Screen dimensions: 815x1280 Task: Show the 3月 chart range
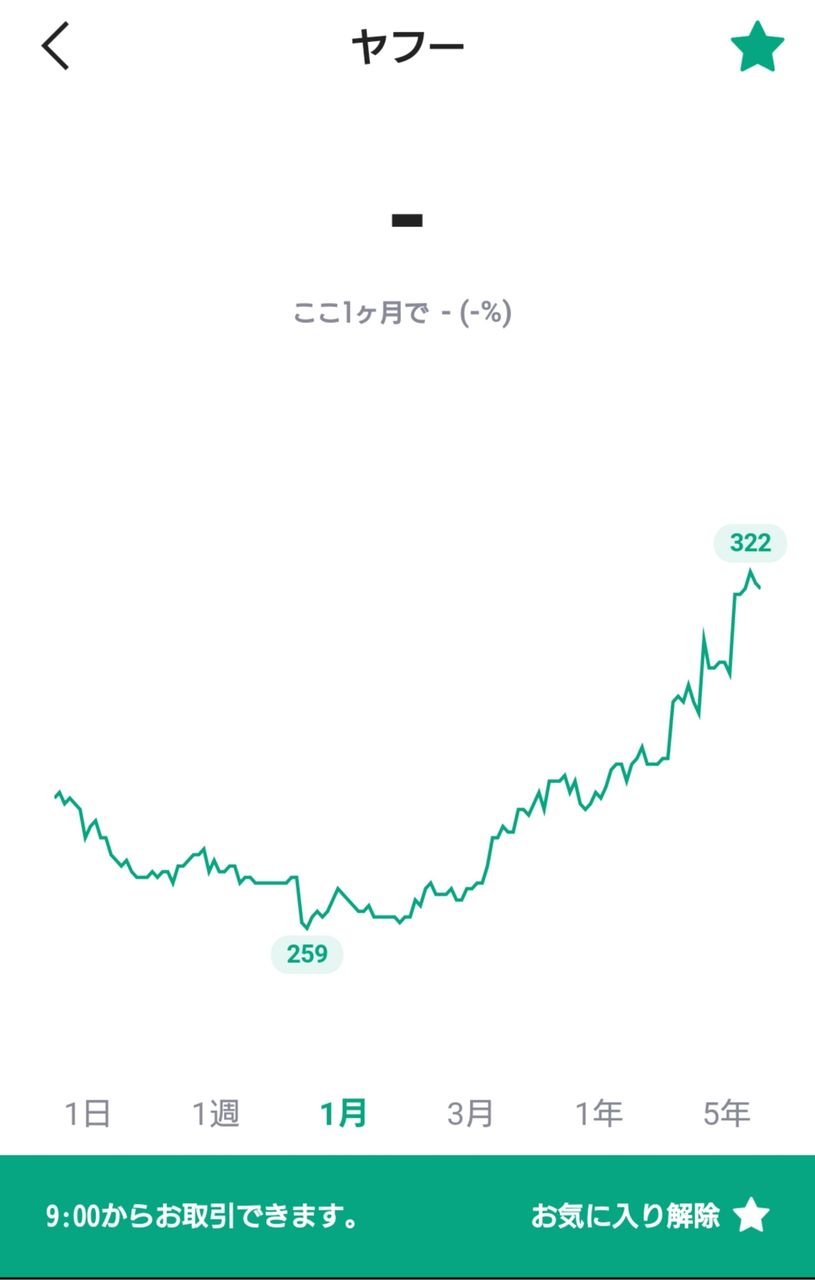471,1113
